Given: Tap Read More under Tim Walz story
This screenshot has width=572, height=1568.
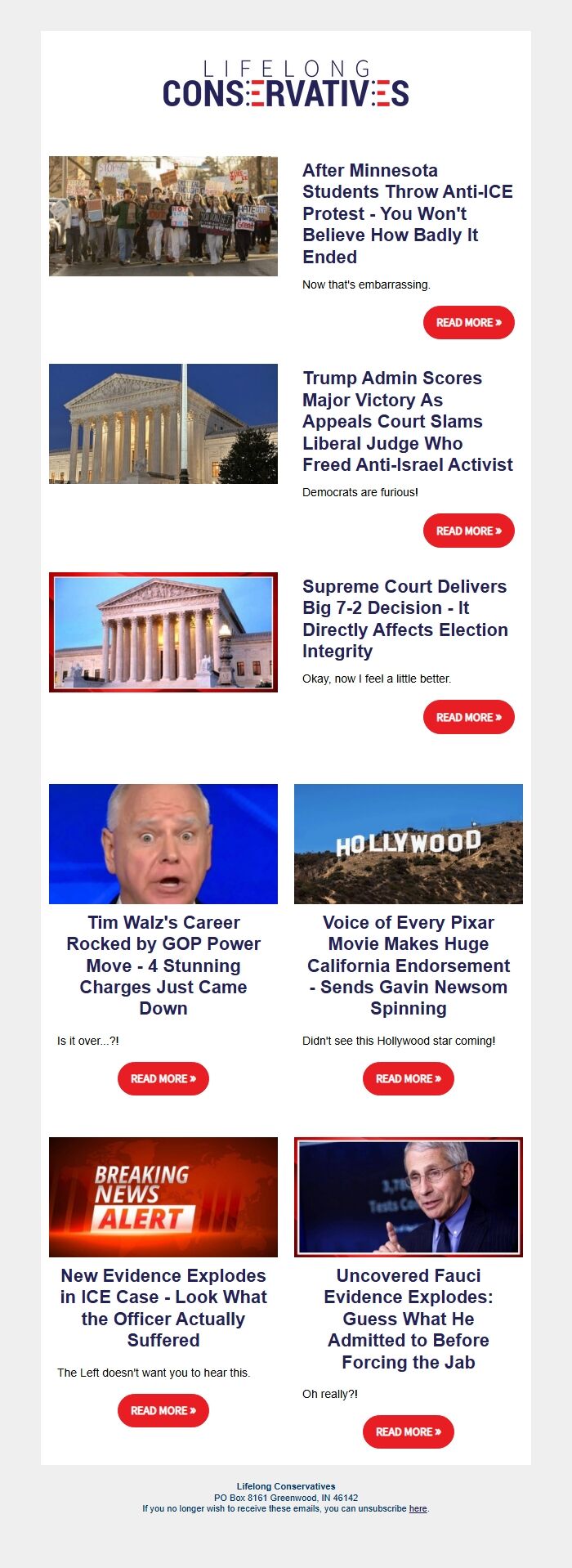Looking at the screenshot, I should tap(163, 1078).
